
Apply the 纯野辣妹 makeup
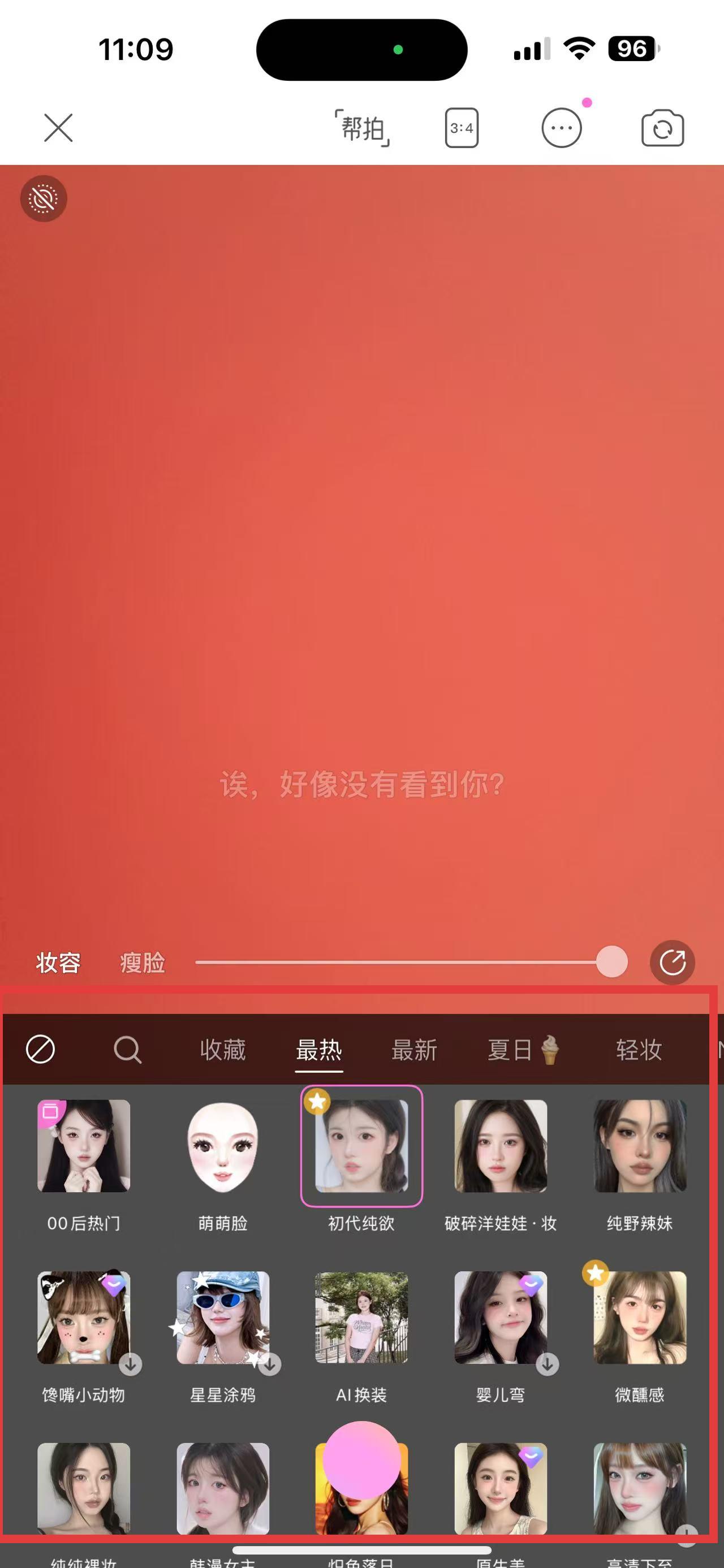(x=640, y=1146)
